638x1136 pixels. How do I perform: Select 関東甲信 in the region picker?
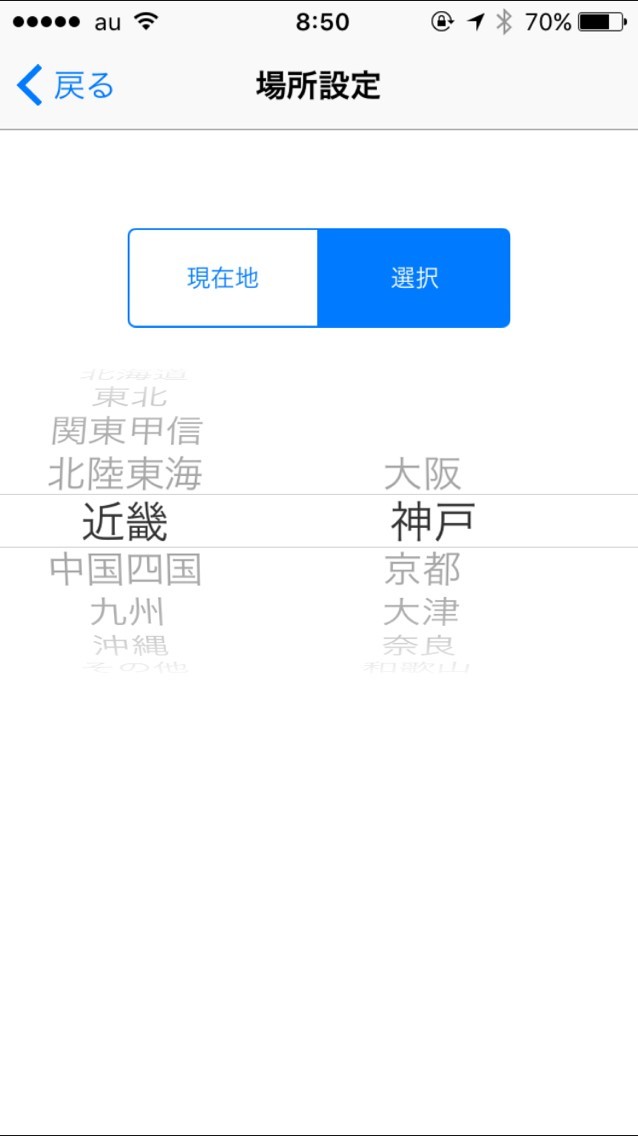click(127, 431)
